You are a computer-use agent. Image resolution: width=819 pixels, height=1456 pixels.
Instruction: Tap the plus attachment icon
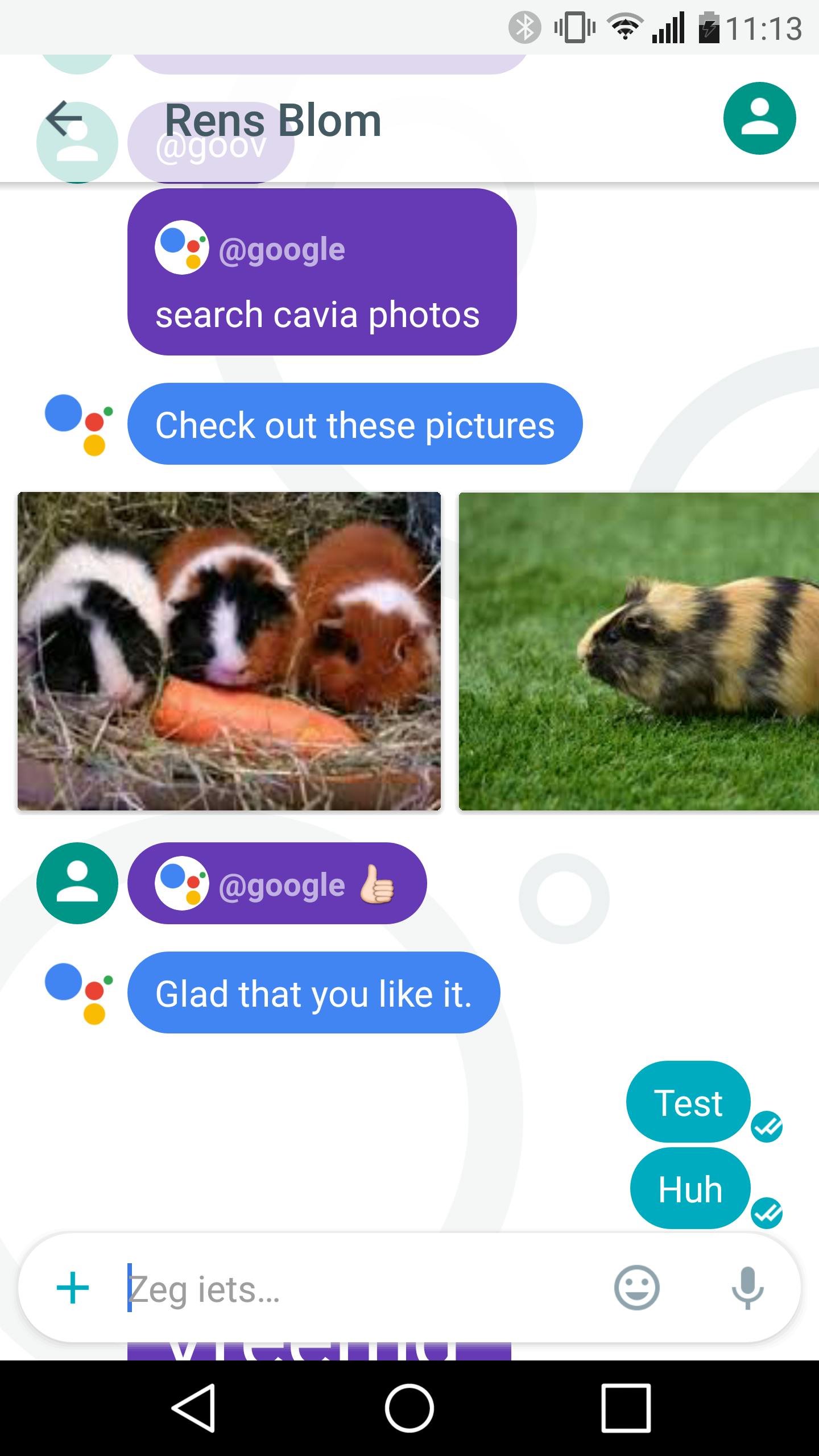[x=73, y=1288]
